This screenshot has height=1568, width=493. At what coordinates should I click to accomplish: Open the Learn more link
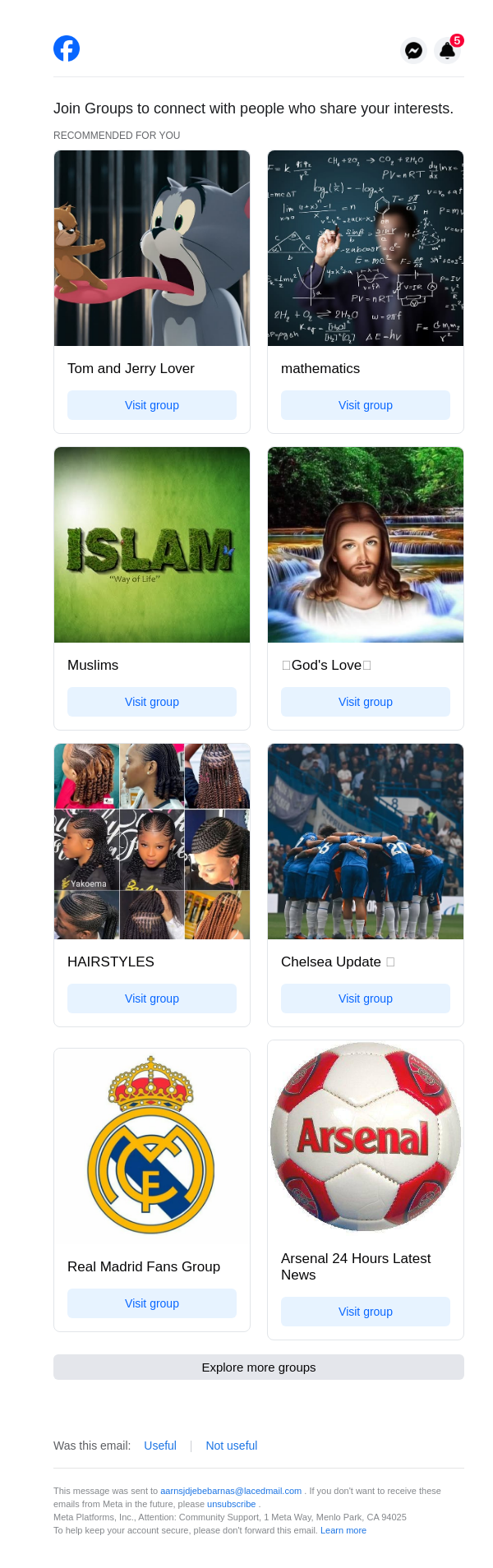pyautogui.click(x=343, y=1530)
